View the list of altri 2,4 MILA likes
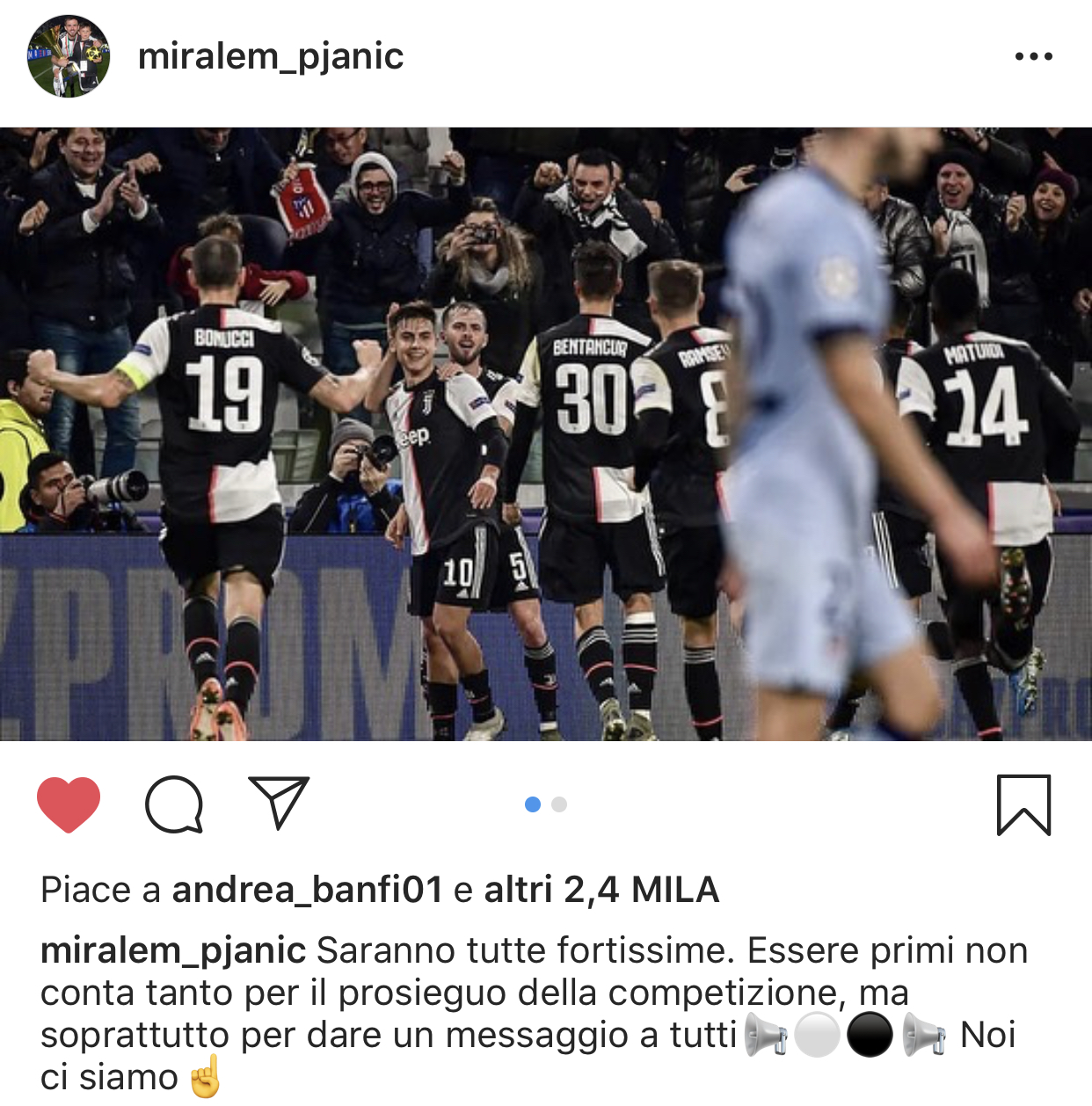The image size is (1092, 1106). tap(601, 890)
